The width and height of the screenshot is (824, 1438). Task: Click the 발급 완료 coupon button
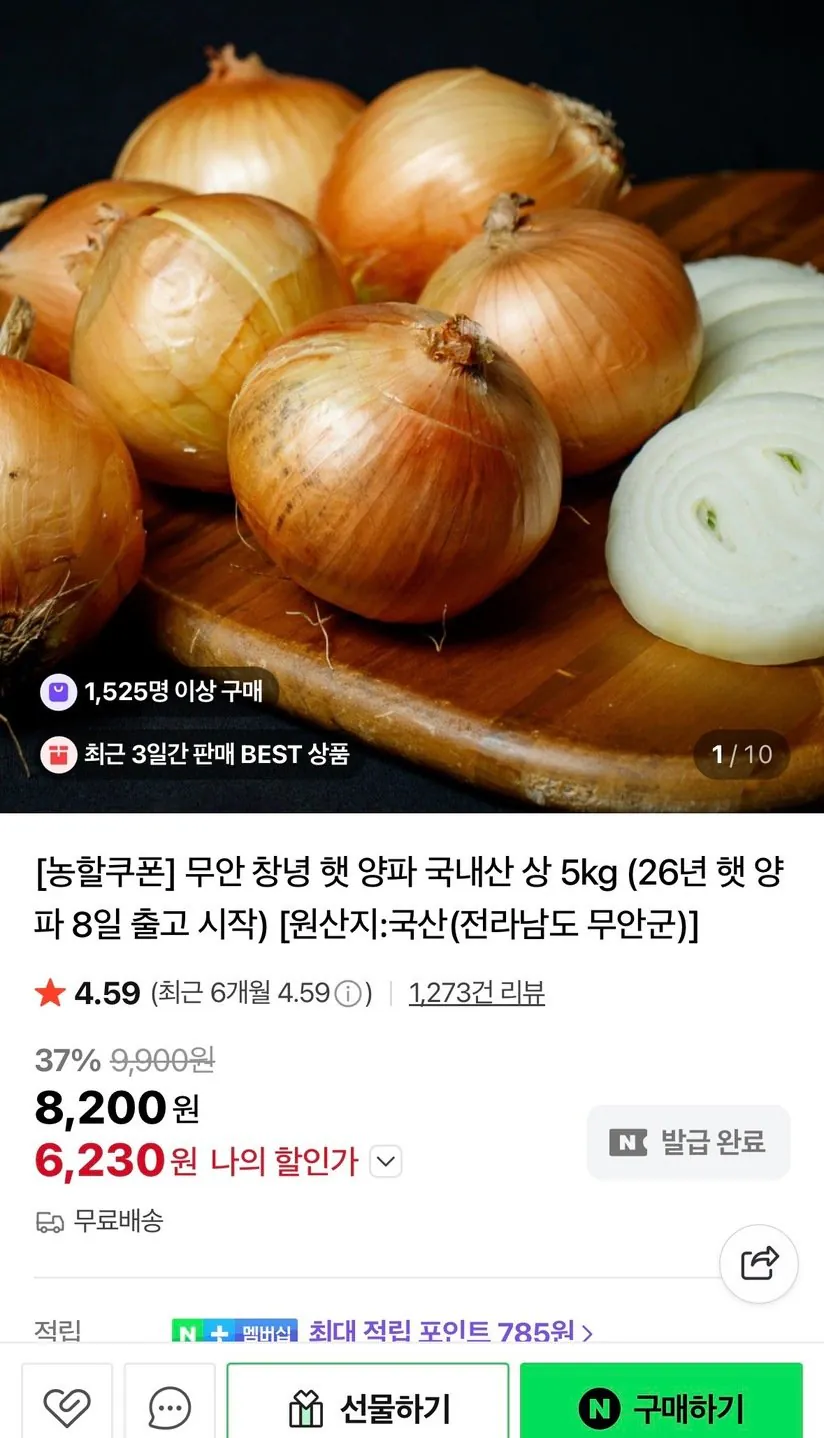(x=687, y=1141)
